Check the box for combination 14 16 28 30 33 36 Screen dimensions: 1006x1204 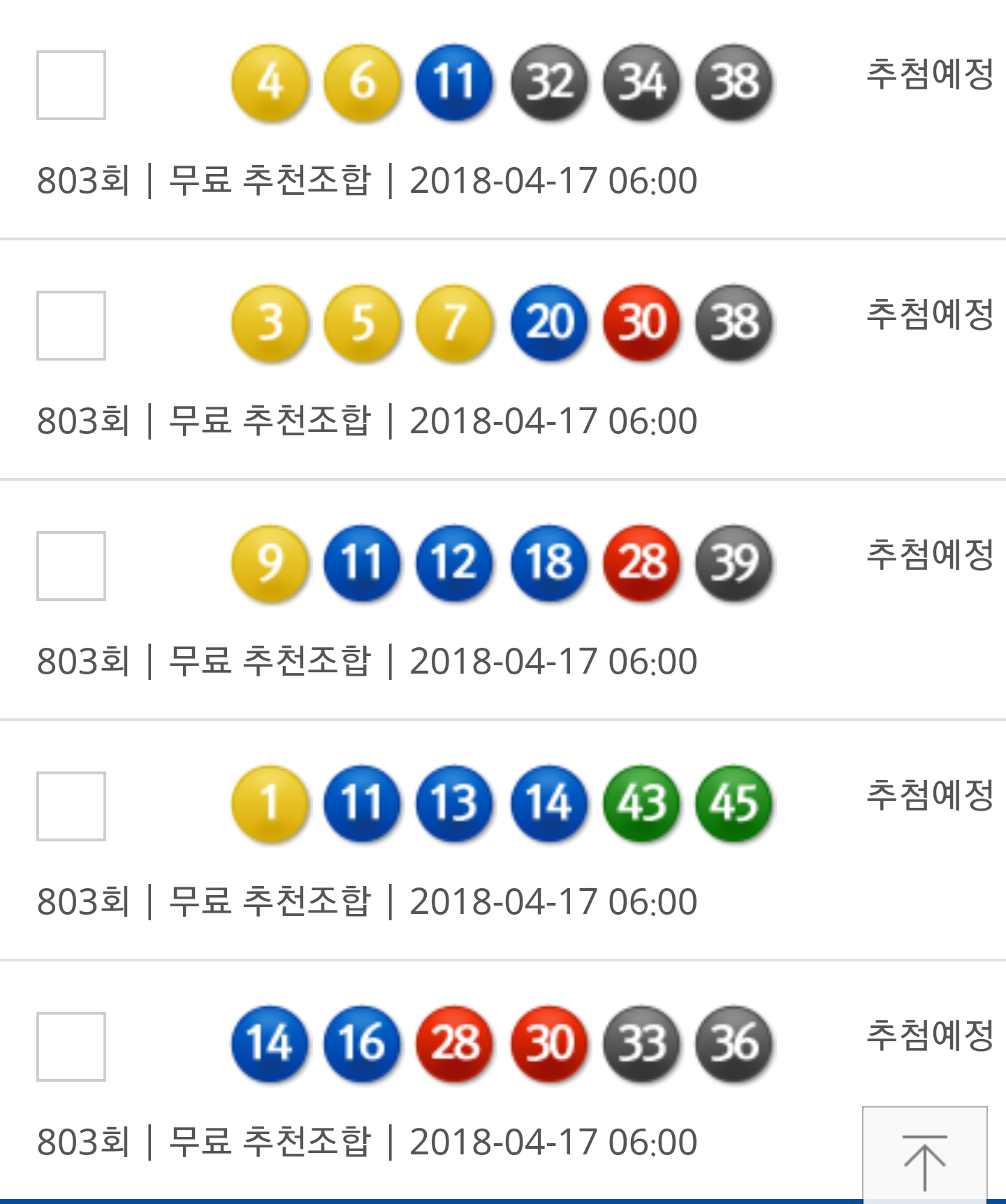(x=71, y=1047)
